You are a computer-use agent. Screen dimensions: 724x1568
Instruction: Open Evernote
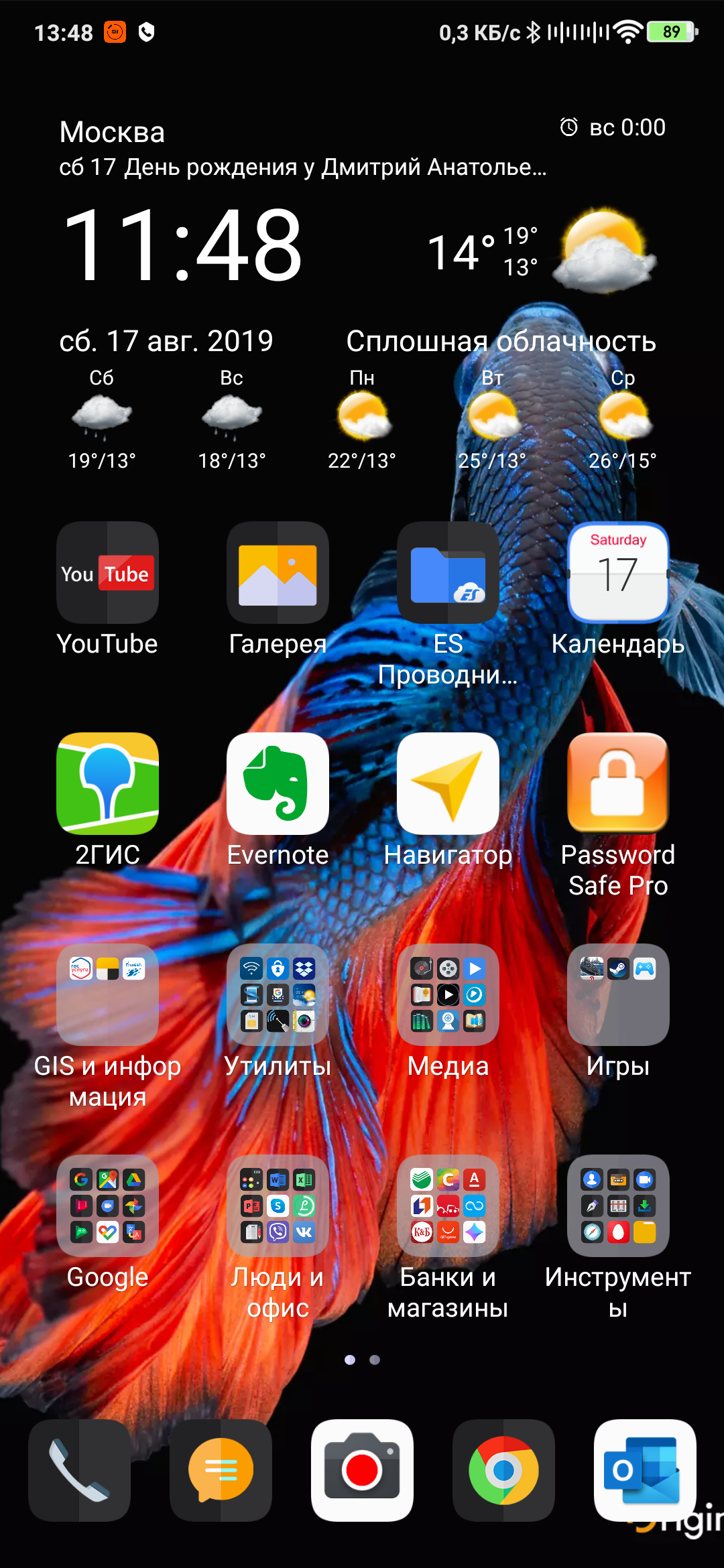278,784
